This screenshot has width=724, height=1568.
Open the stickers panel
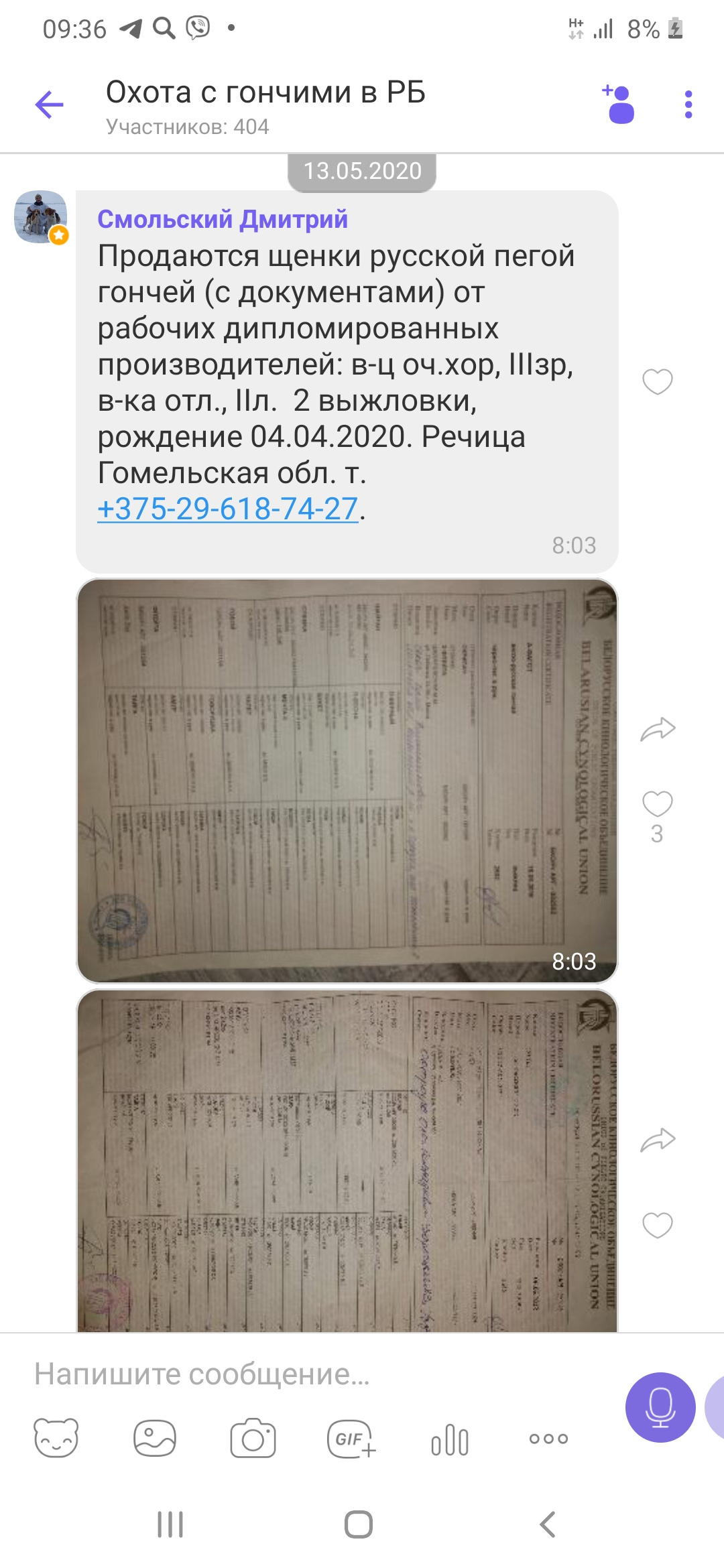click(x=56, y=1439)
